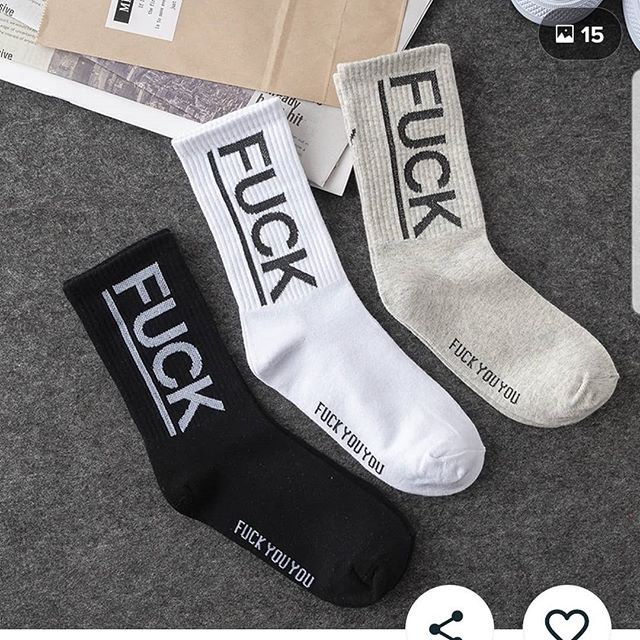Open the 15-photo gallery badge
The width and height of the screenshot is (640, 640).
point(579,34)
